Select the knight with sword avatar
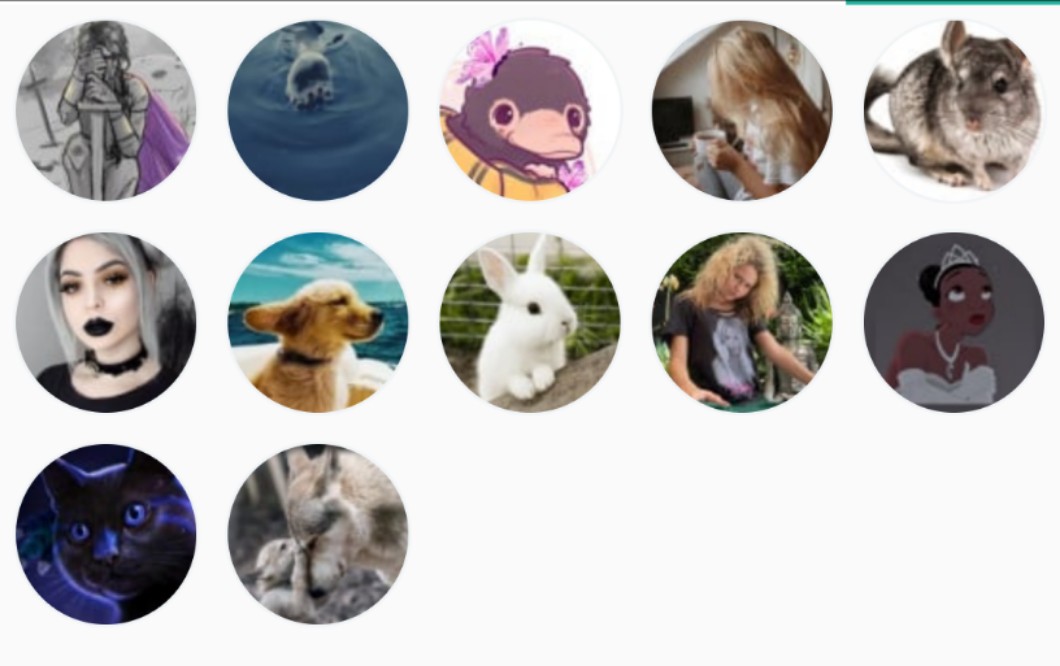 point(106,111)
